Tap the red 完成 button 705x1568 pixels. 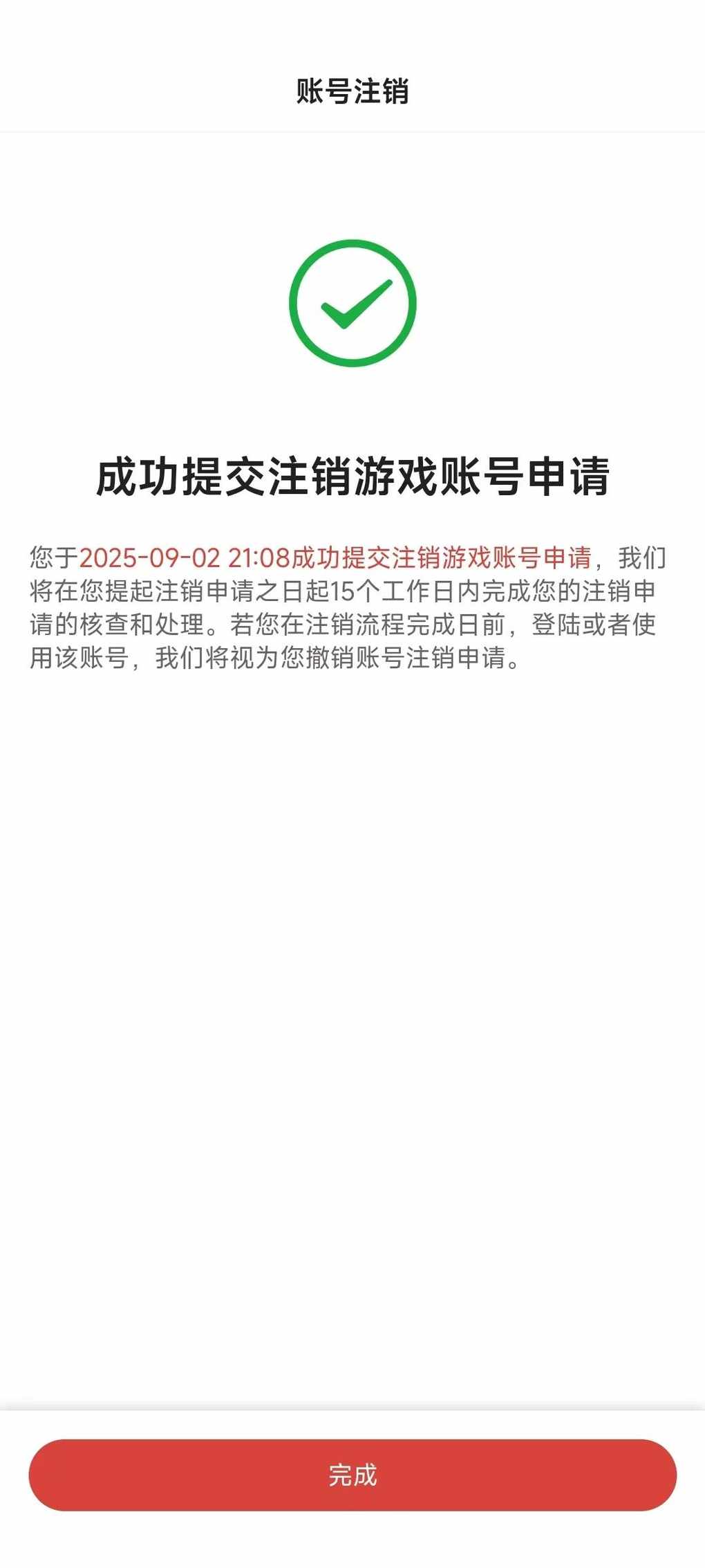point(352,1475)
